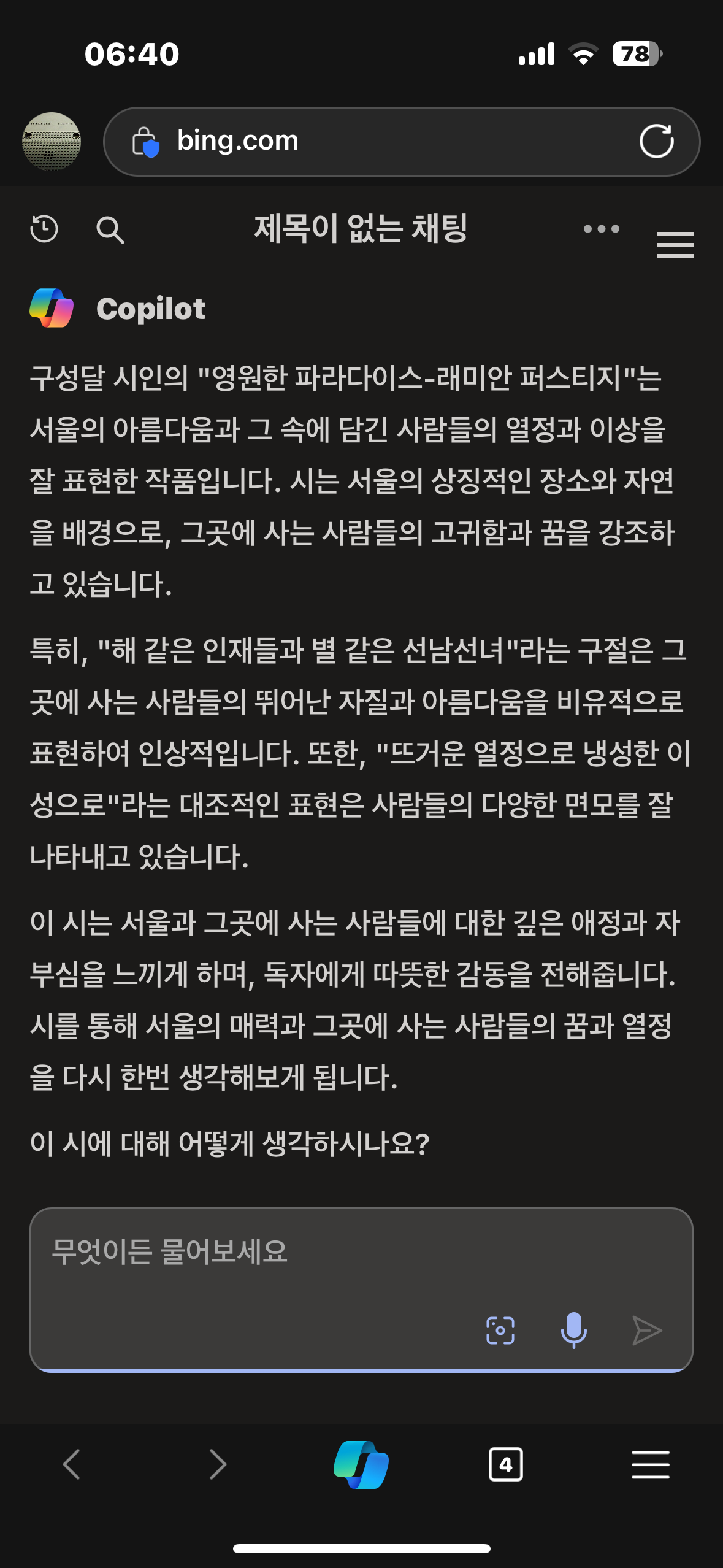Send the message
This screenshot has width=723, height=1568.
[647, 1331]
